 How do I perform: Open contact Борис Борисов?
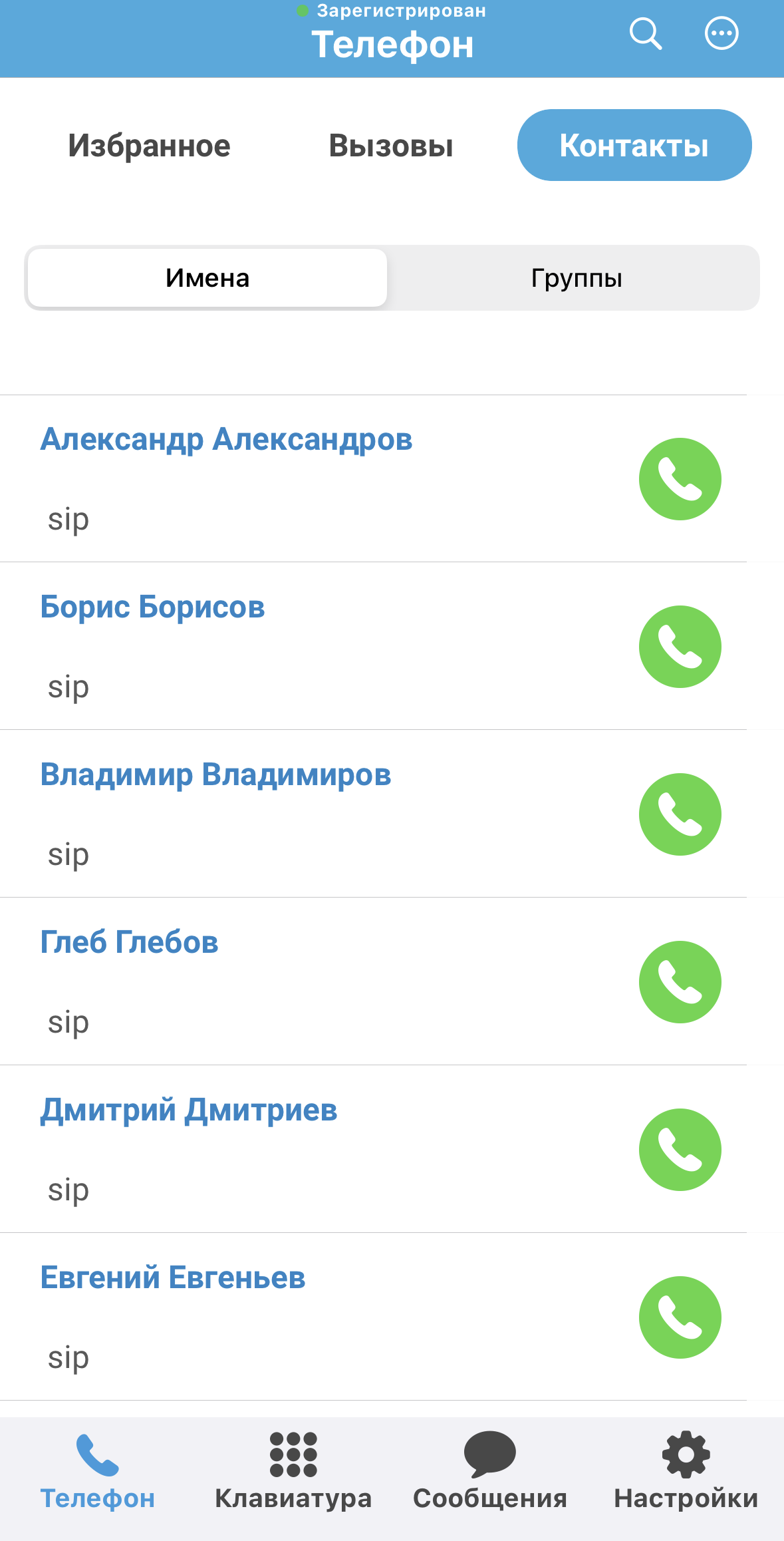click(153, 607)
